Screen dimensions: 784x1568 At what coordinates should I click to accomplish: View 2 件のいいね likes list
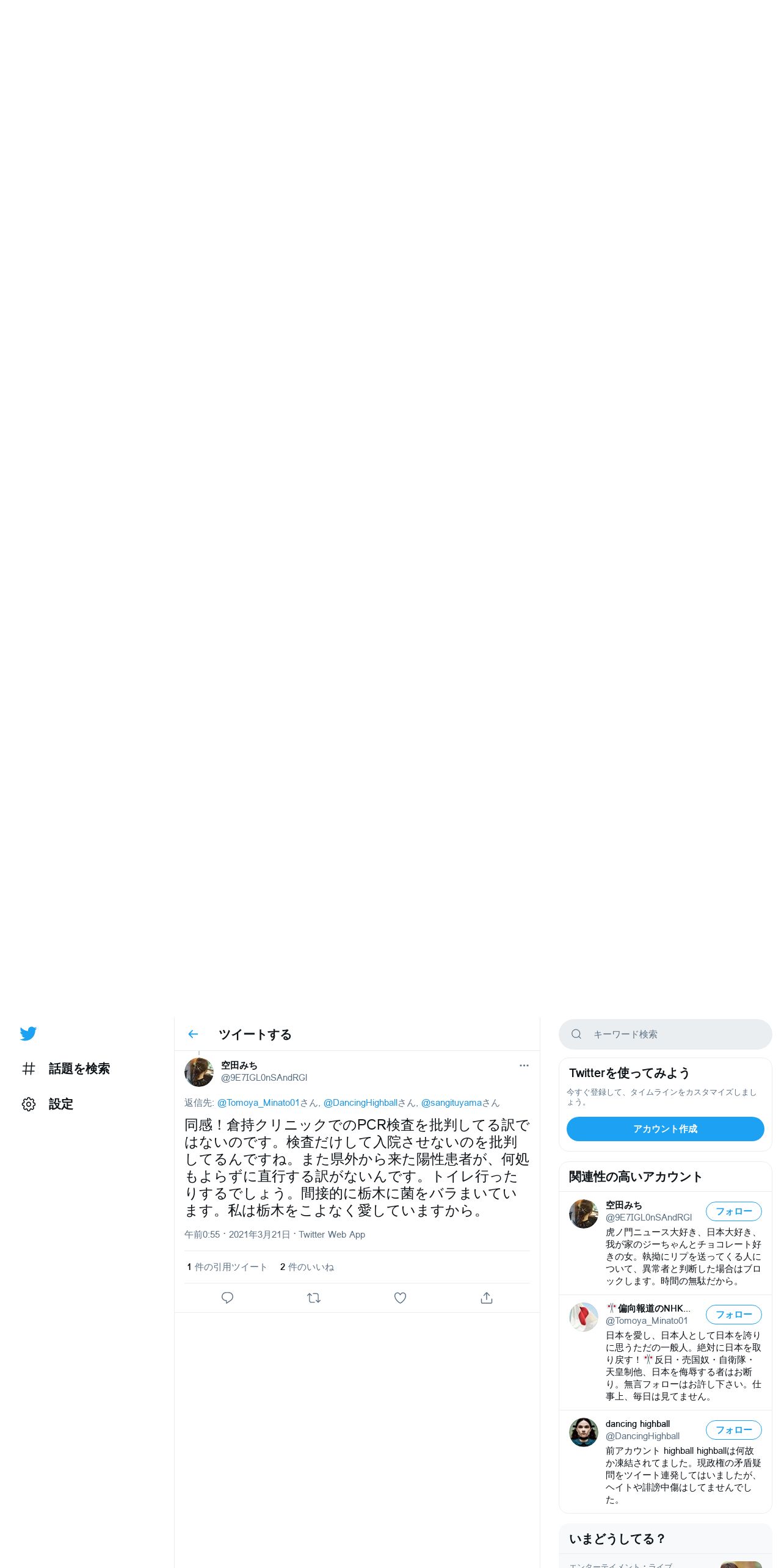[307, 1266]
